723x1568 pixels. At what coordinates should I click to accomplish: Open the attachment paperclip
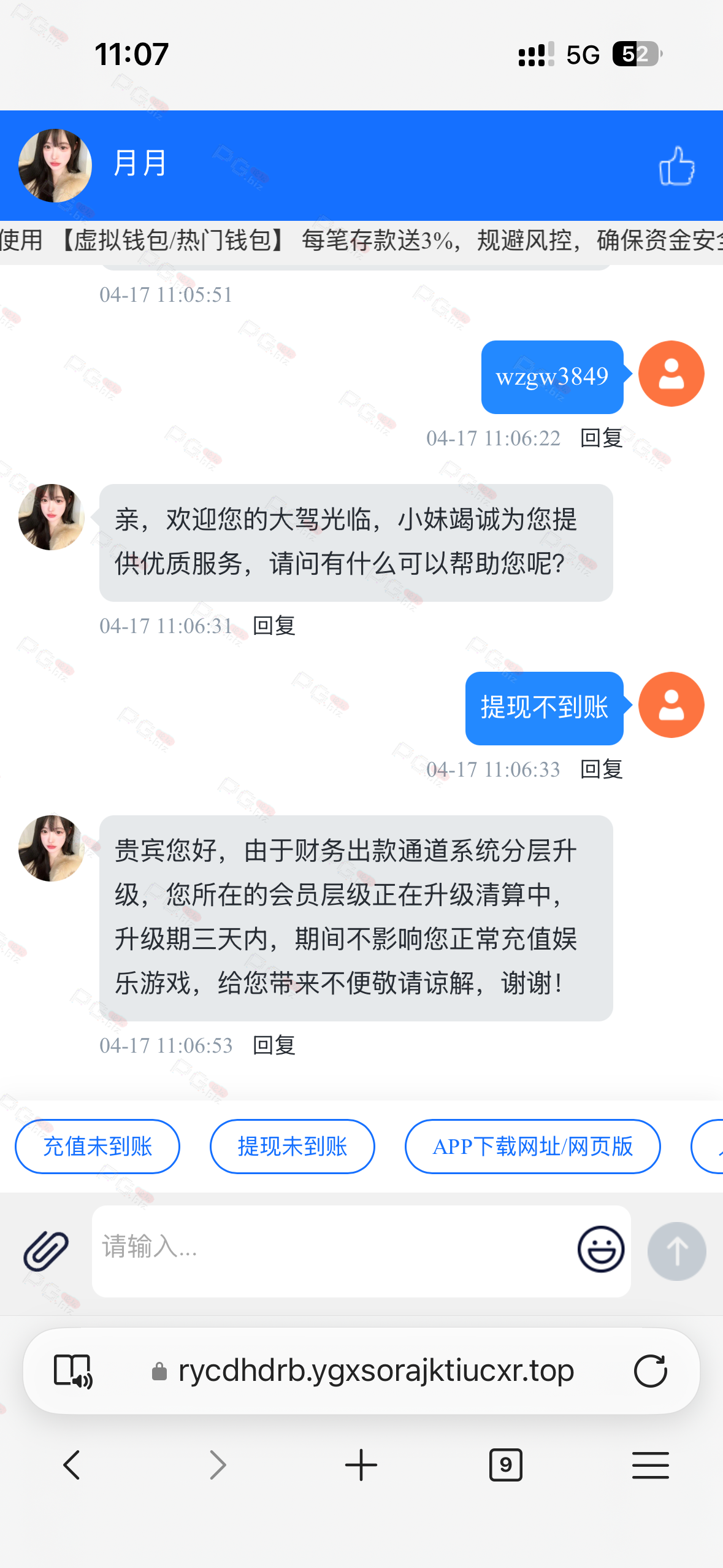pos(46,1250)
